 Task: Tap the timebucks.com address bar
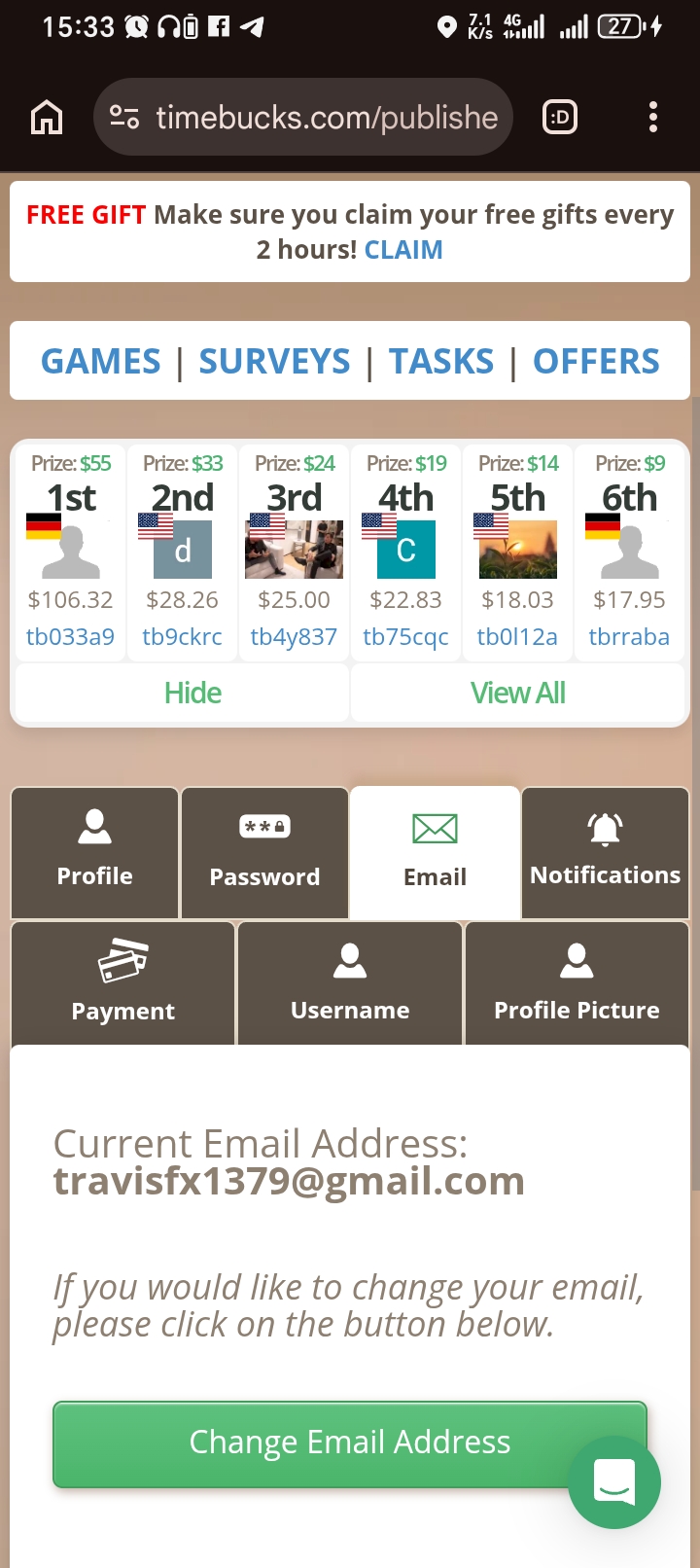click(303, 118)
